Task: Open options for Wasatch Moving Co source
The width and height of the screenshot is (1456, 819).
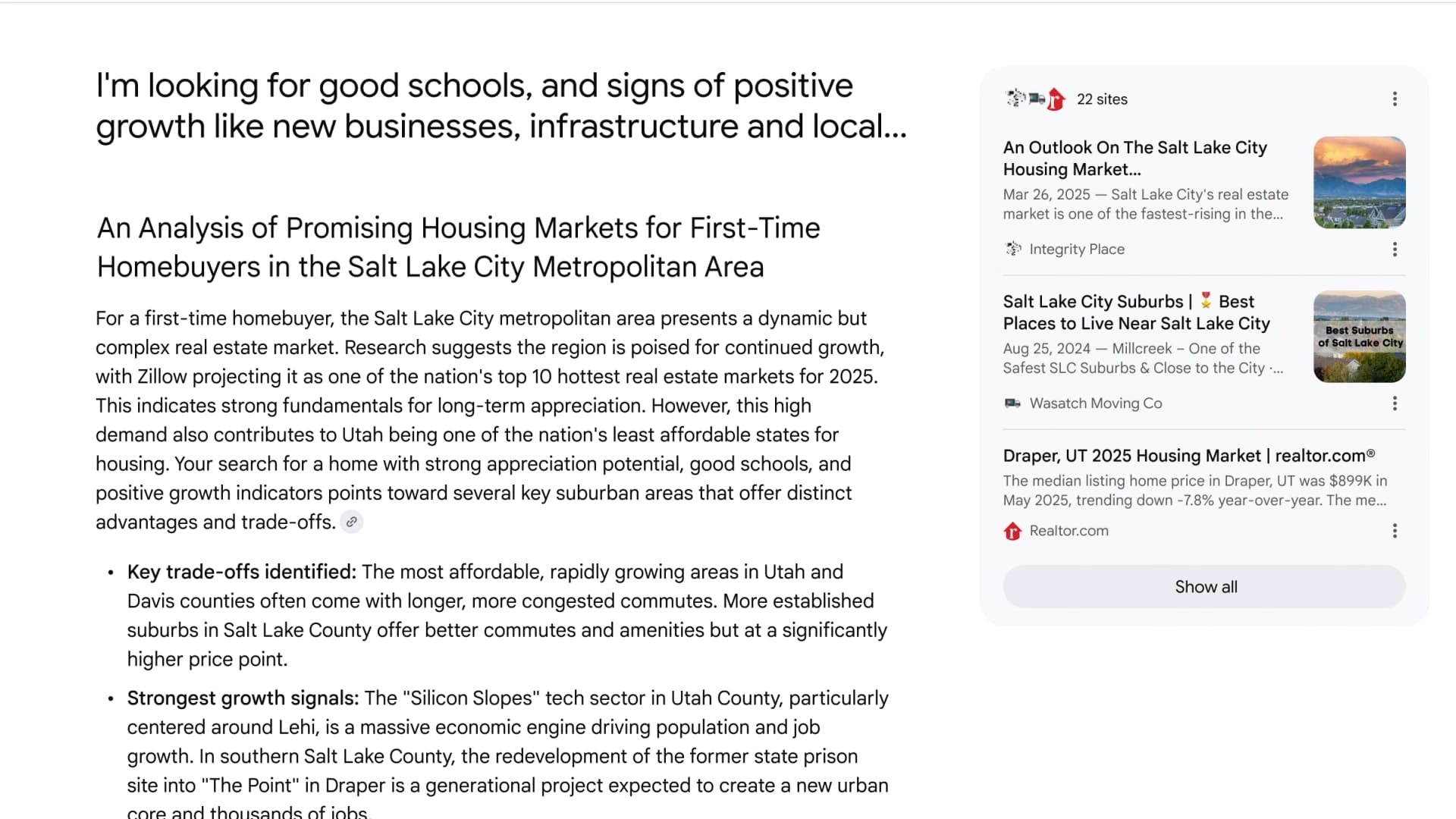Action: pos(1394,403)
